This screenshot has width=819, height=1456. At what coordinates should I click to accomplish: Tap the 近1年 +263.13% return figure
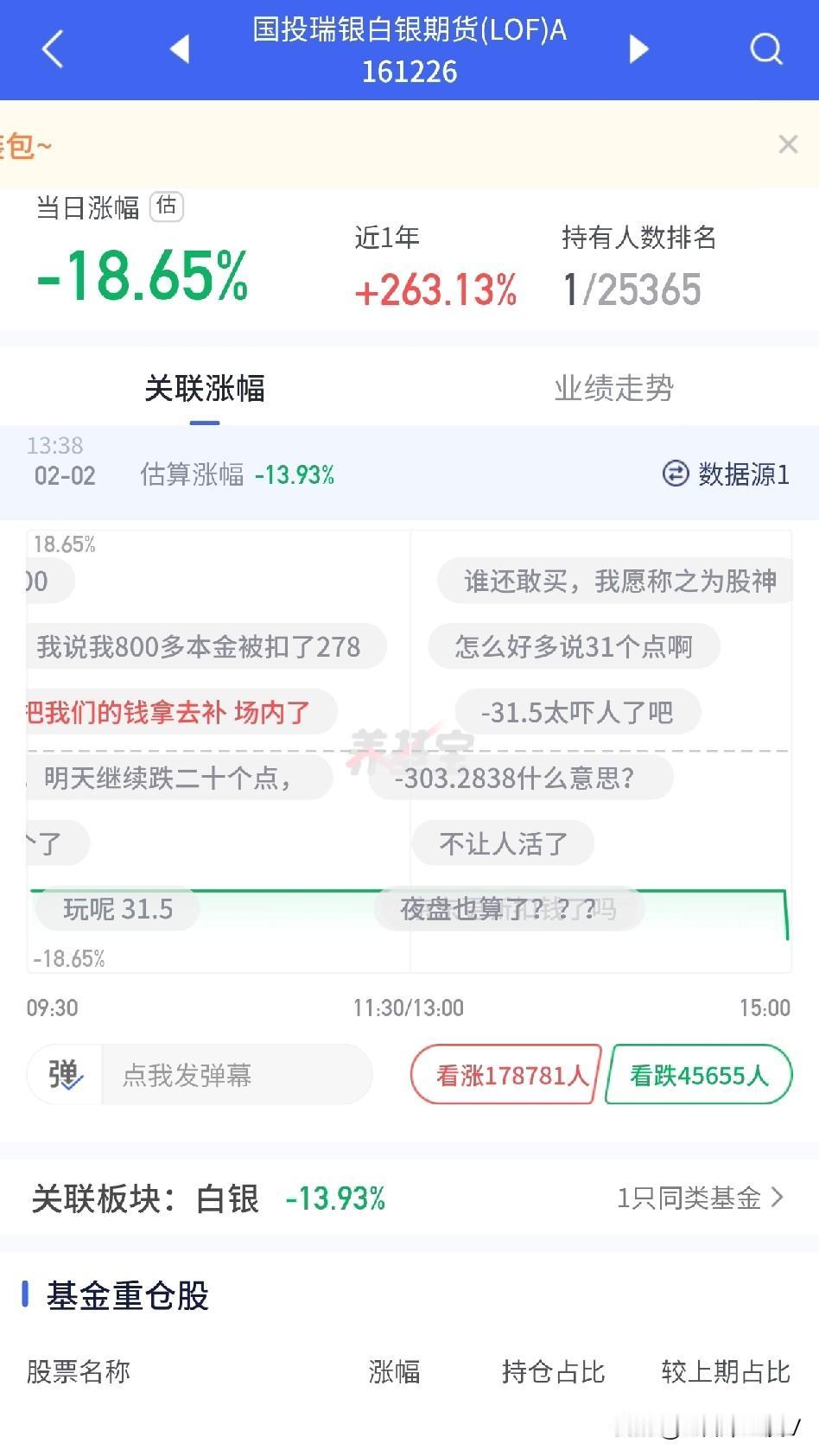point(435,291)
